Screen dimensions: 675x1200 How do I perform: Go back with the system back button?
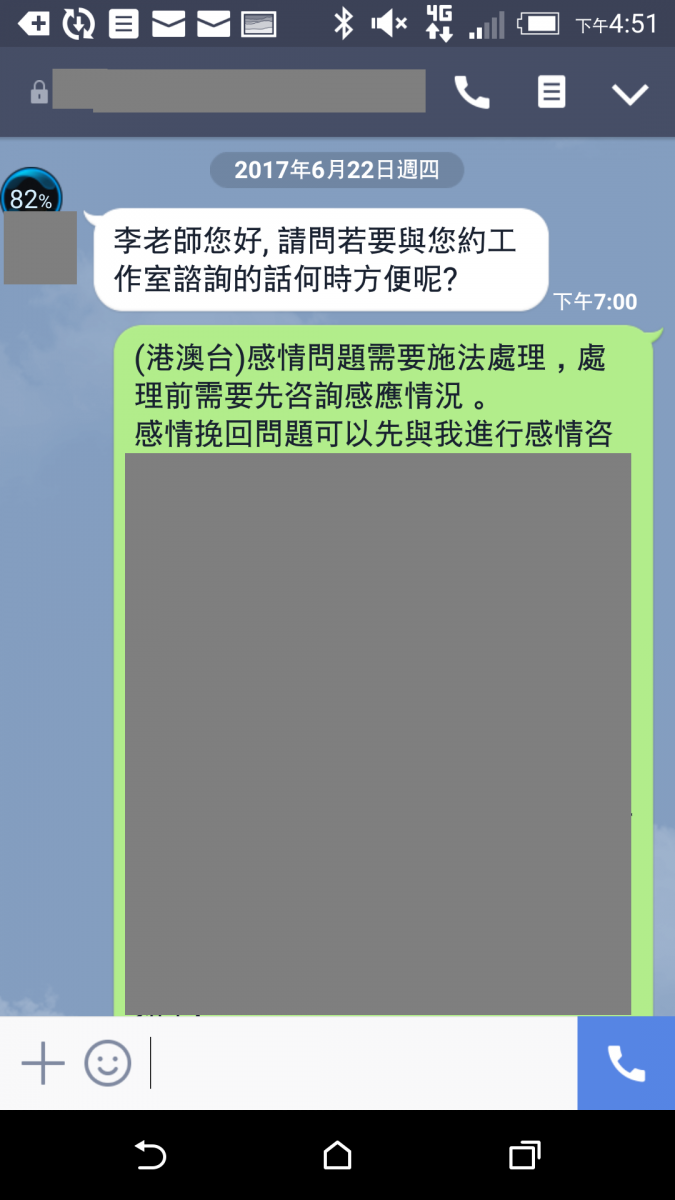(x=150, y=1156)
